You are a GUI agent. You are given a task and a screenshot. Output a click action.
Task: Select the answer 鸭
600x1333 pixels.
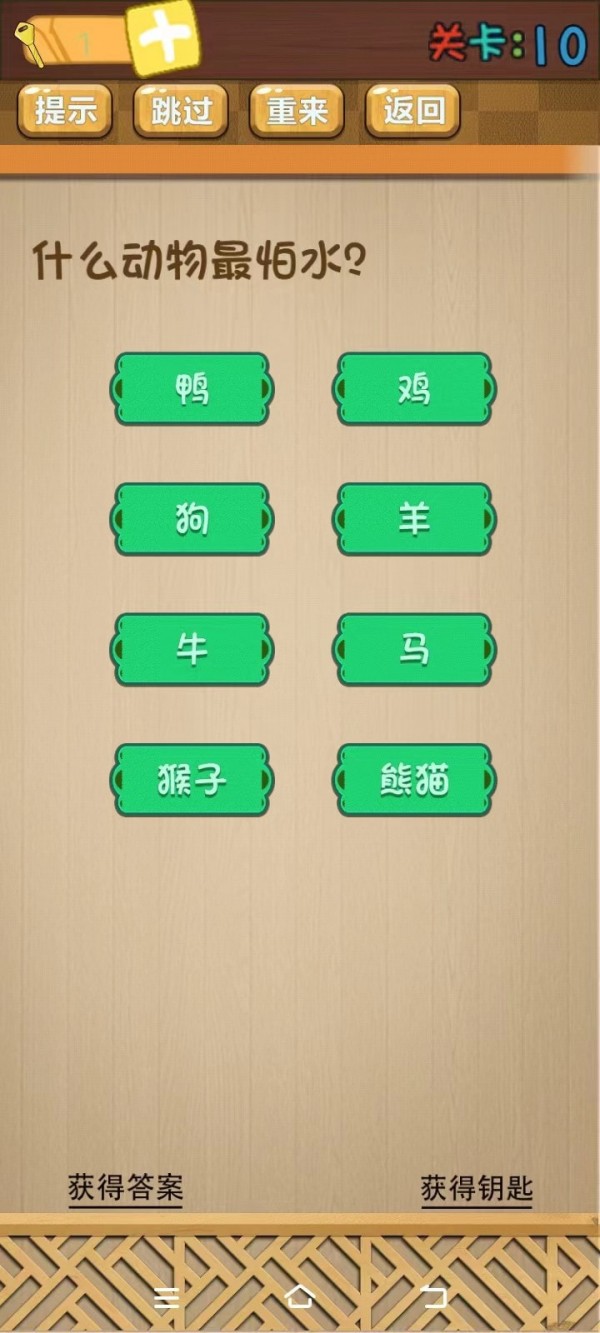[191, 388]
